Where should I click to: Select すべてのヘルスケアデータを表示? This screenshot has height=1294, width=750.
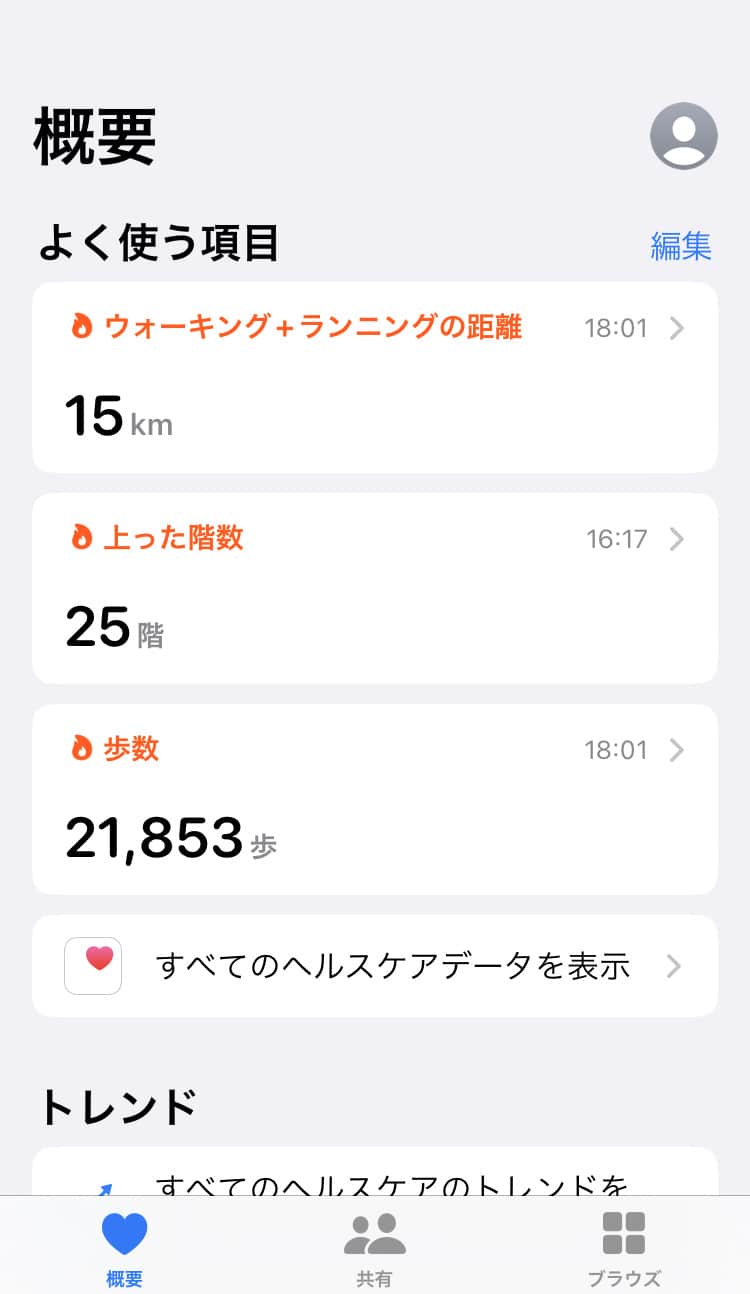[375, 966]
